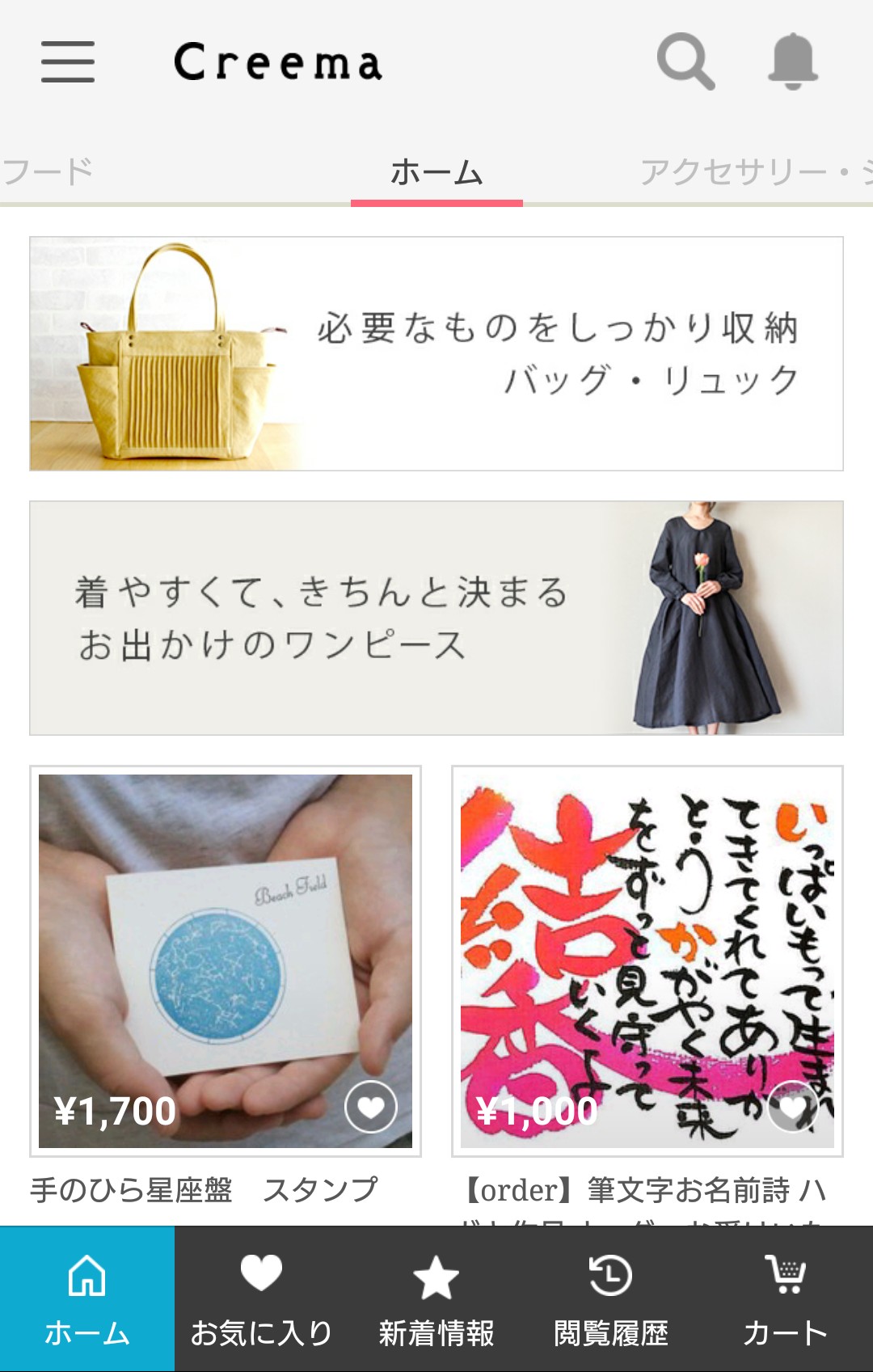Tap ホーム in the bottom navigation
The height and width of the screenshot is (1372, 873).
[87, 1299]
